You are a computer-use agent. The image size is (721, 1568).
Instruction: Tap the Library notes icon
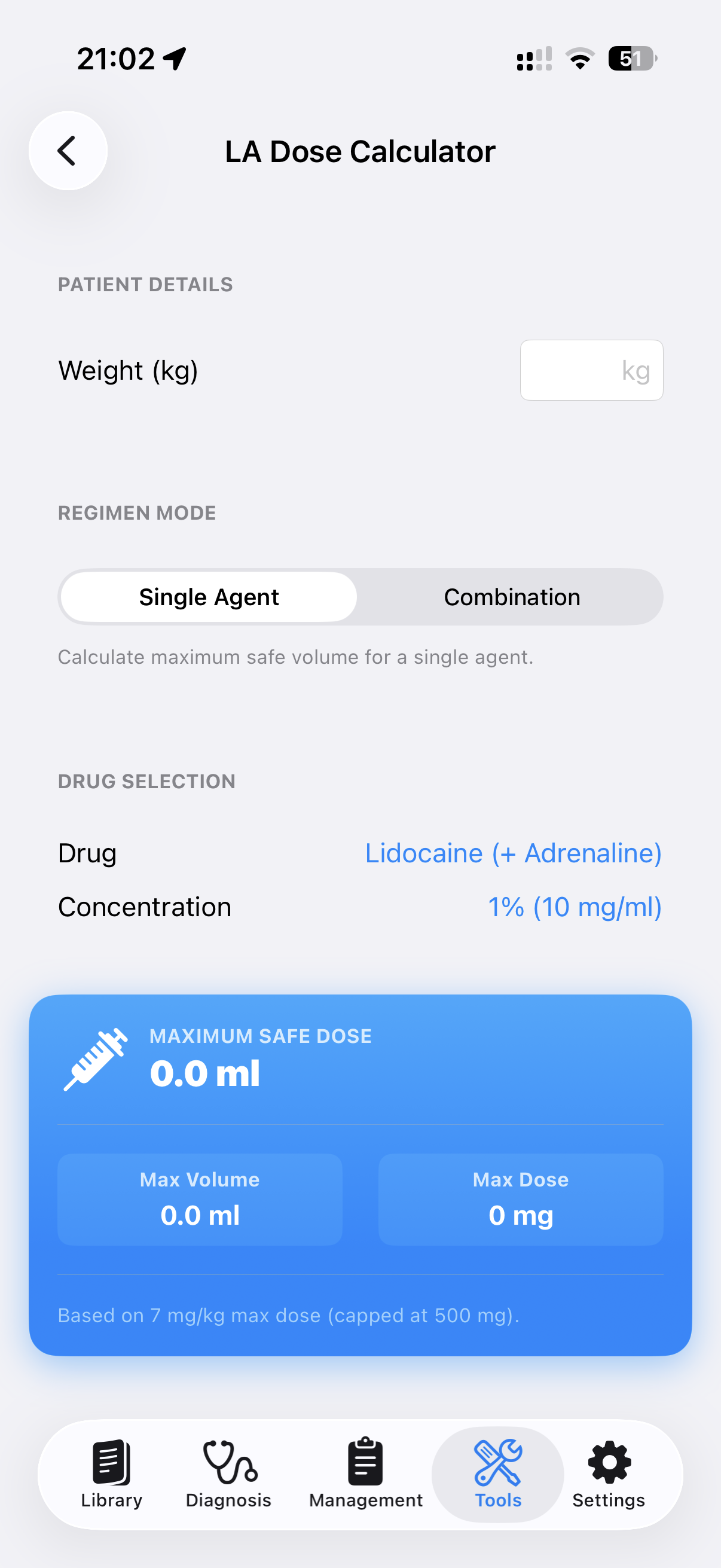(111, 1462)
